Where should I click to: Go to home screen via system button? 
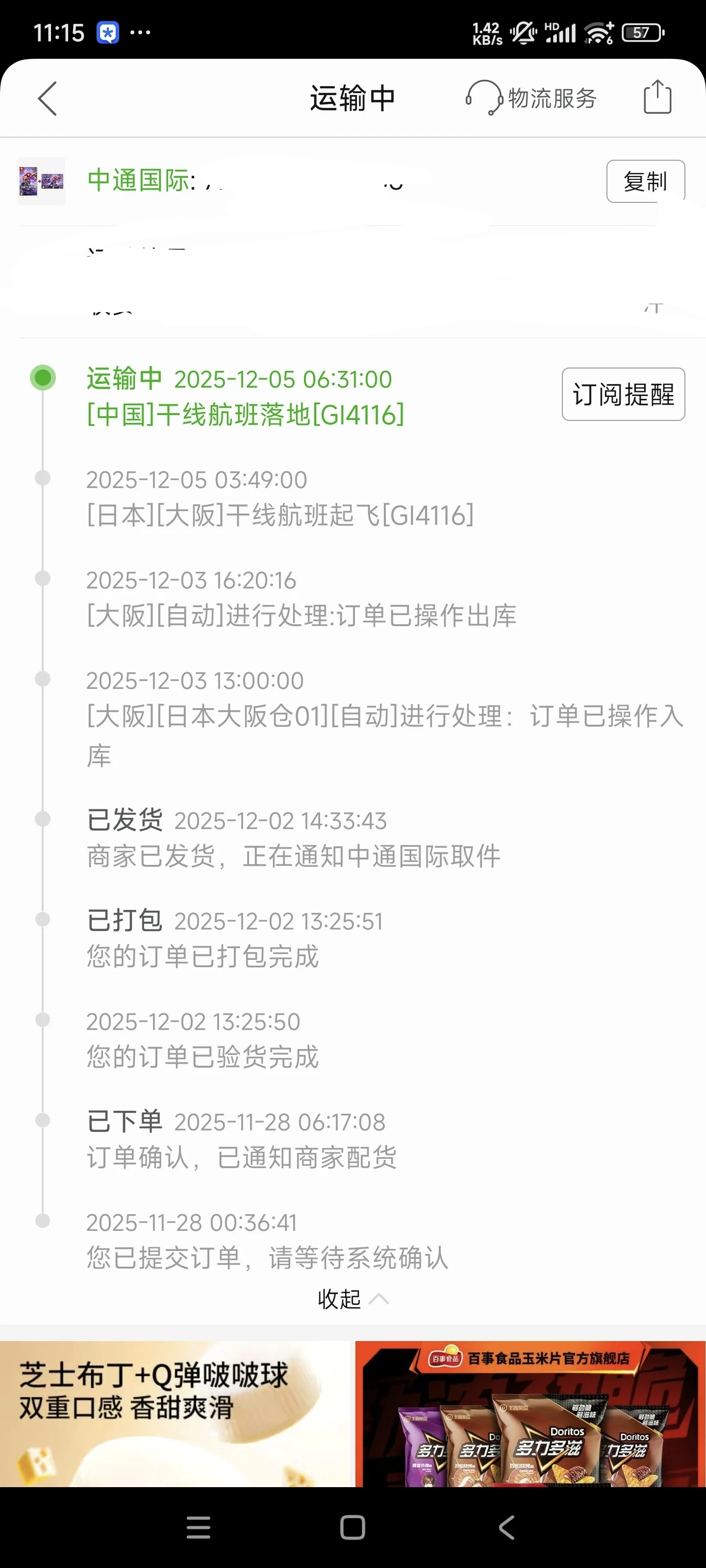coord(353,1527)
